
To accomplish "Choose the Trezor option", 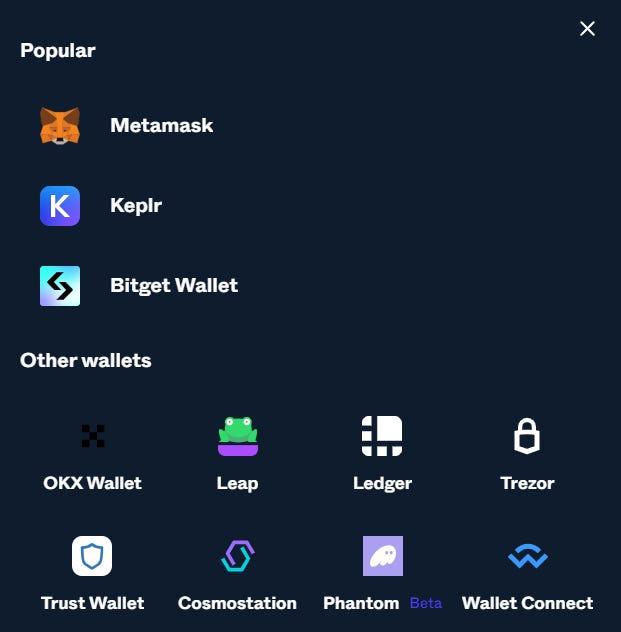I will click(x=527, y=454).
